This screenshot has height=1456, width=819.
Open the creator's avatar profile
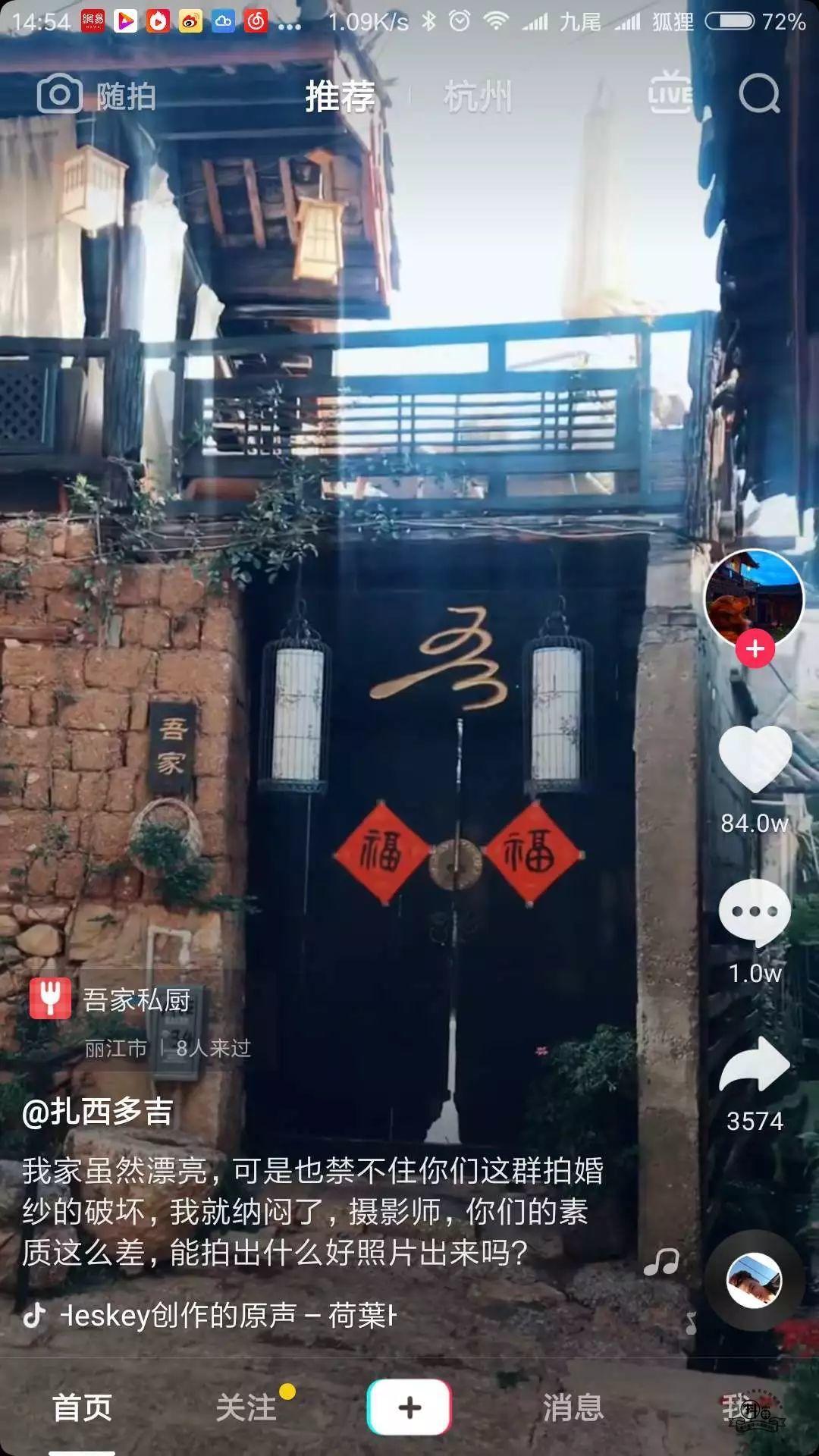[x=754, y=599]
